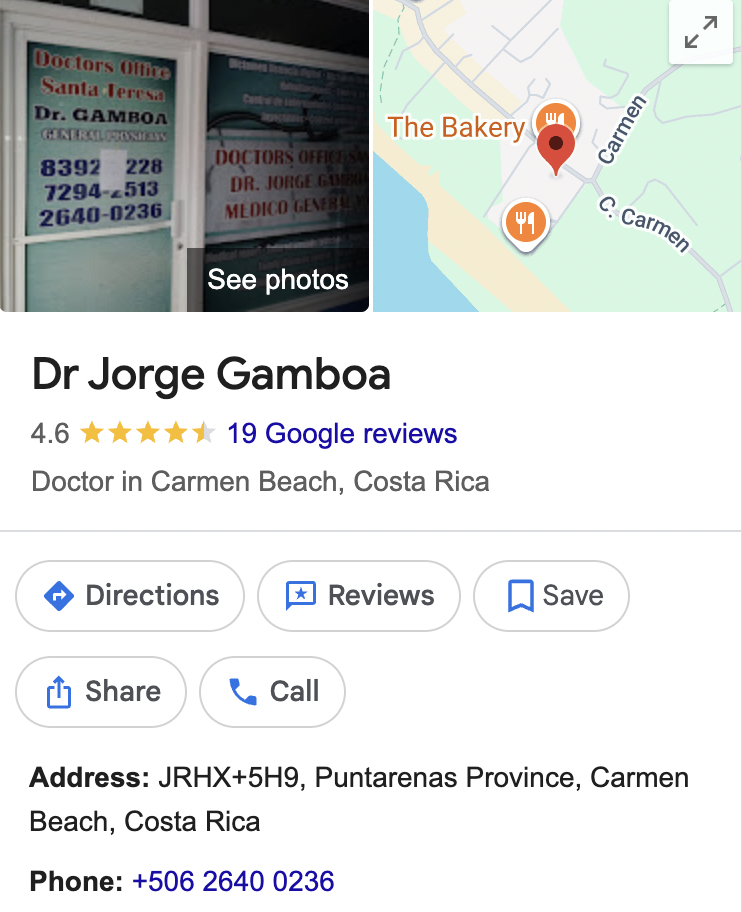Expand the map to full view
This screenshot has height=912, width=742.
[701, 33]
